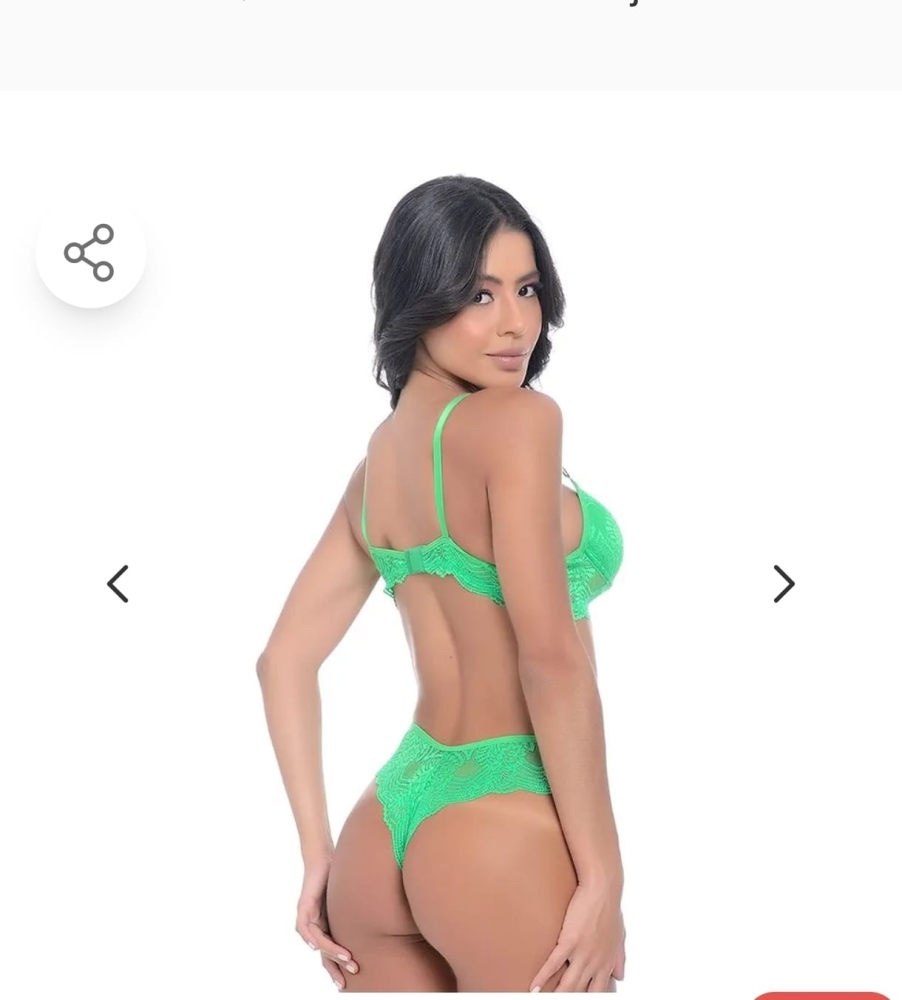
Task: Go to the previous product image
Action: point(118,584)
